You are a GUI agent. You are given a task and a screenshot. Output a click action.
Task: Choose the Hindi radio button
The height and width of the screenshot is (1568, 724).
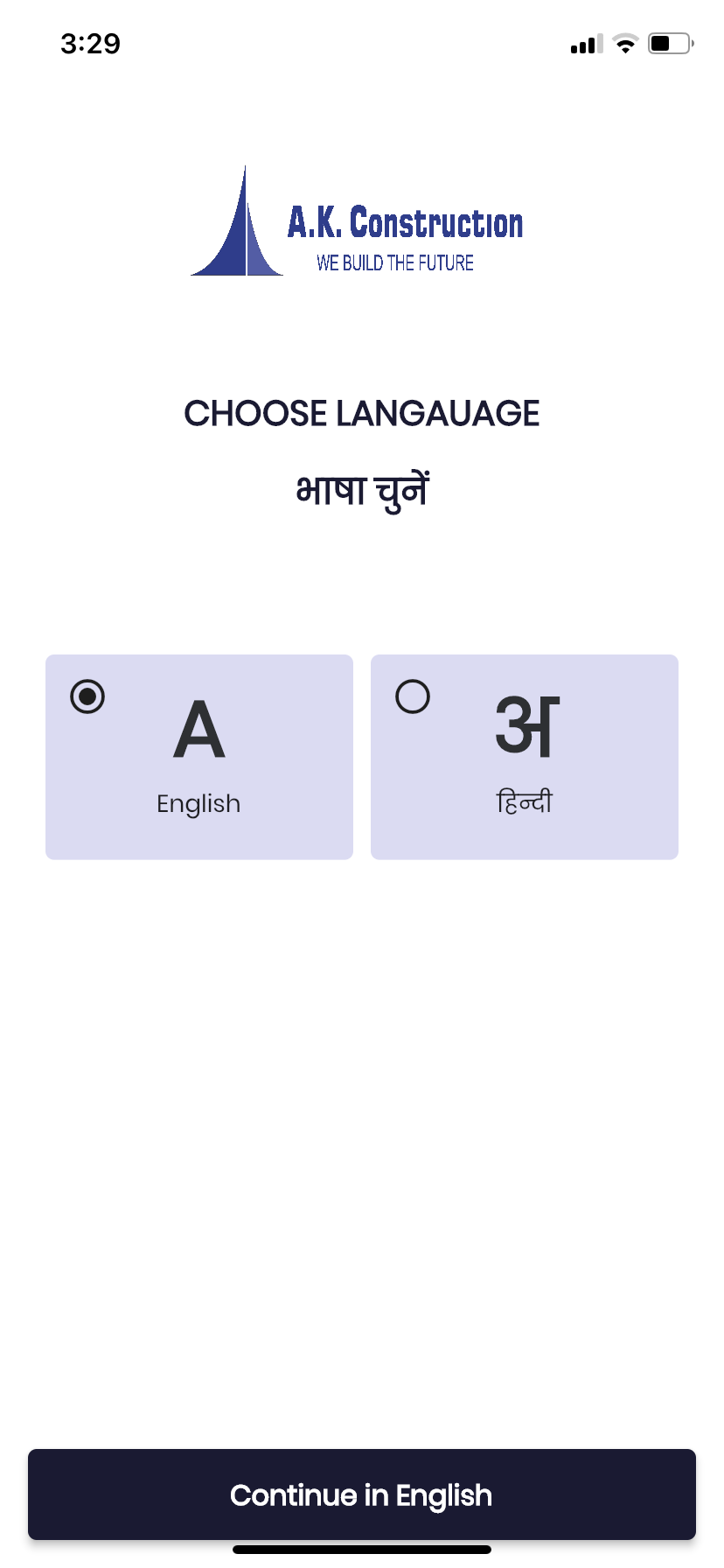(413, 696)
